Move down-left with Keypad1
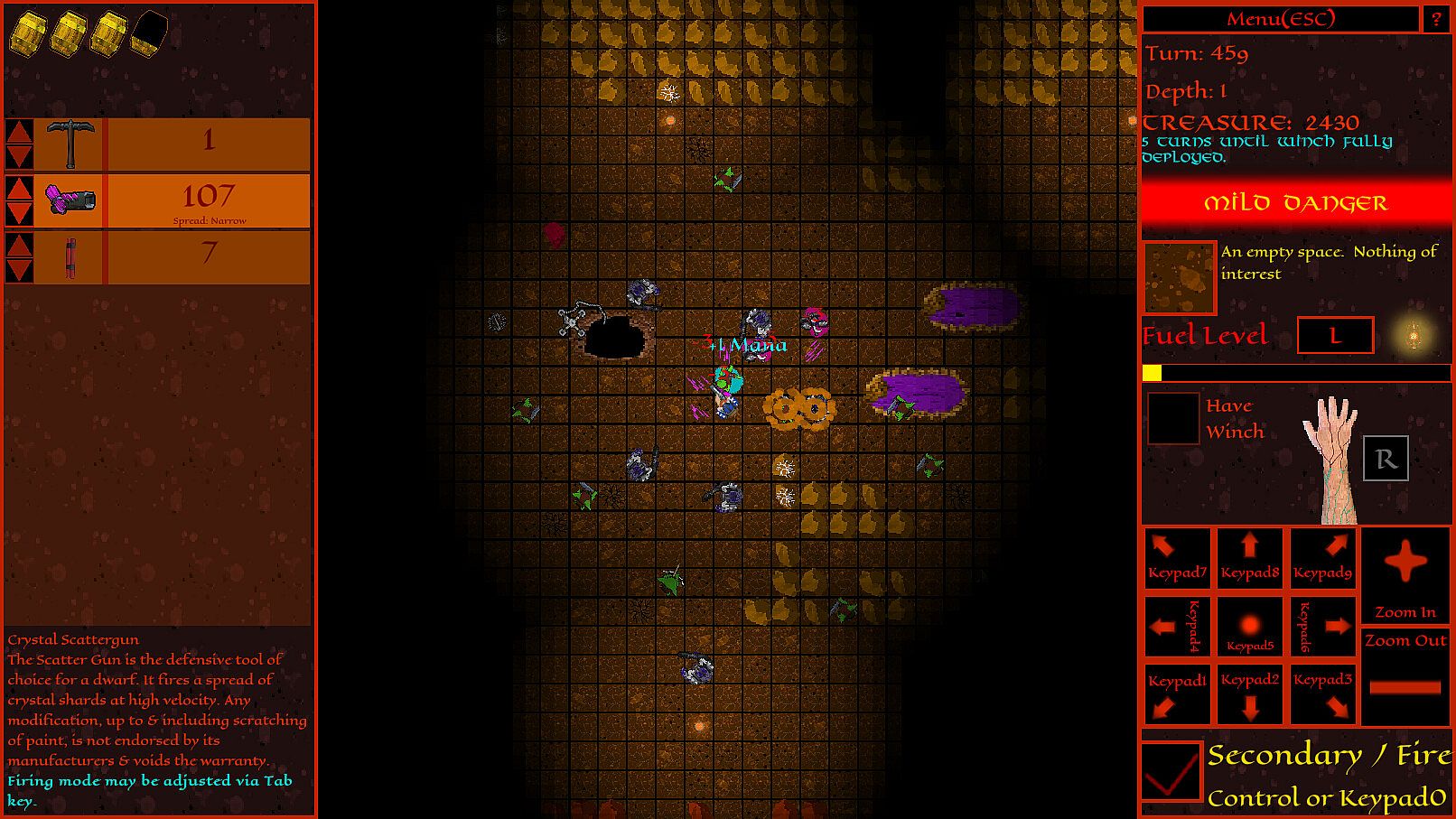 [x=1177, y=693]
